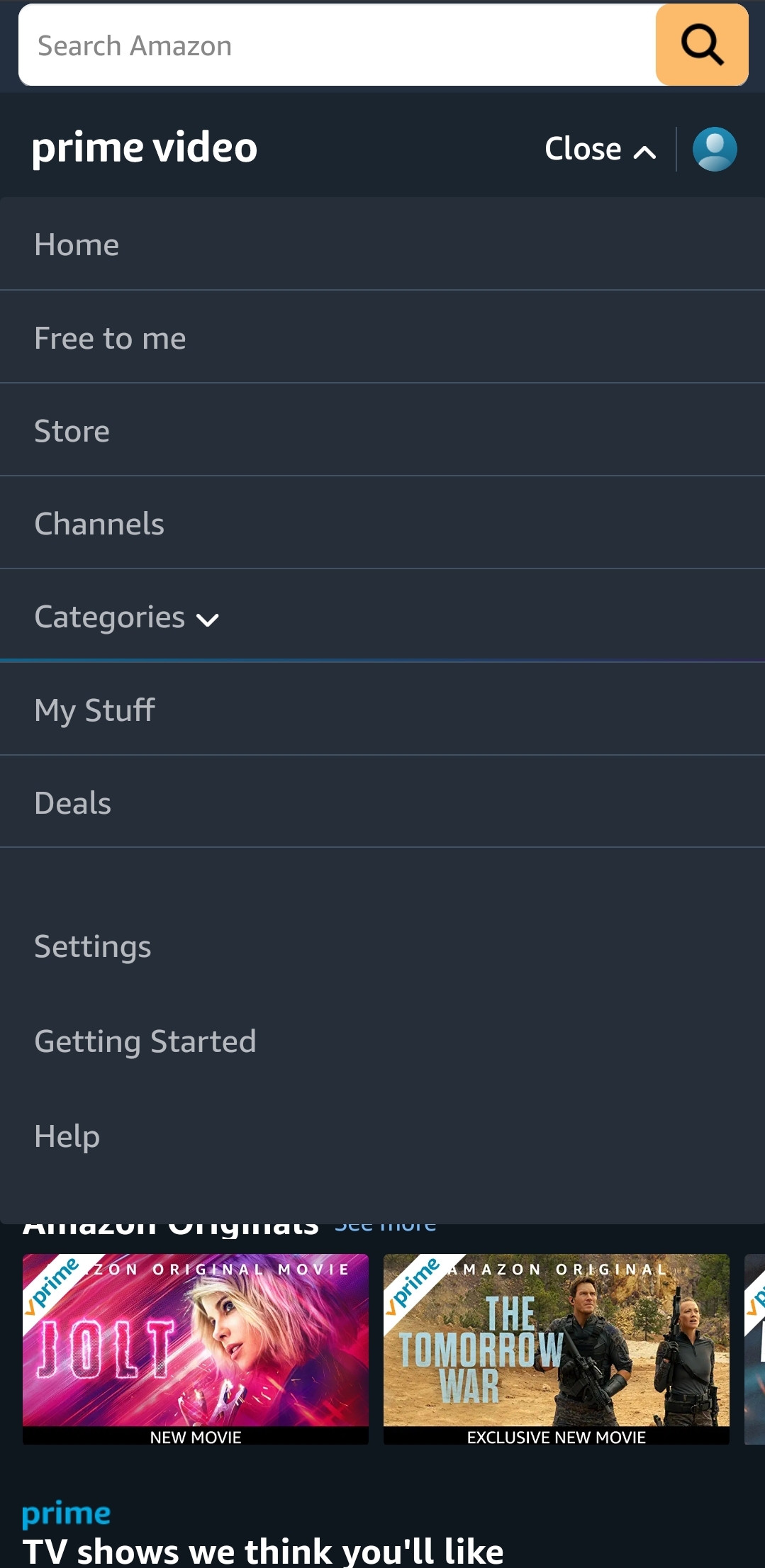Open My Stuff
The width and height of the screenshot is (765, 1568).
94,710
